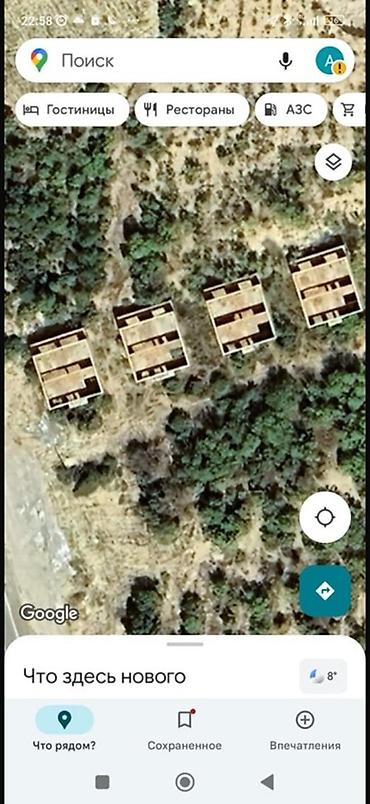Go to the system home screen
The width and height of the screenshot is (370, 804).
pos(184,782)
